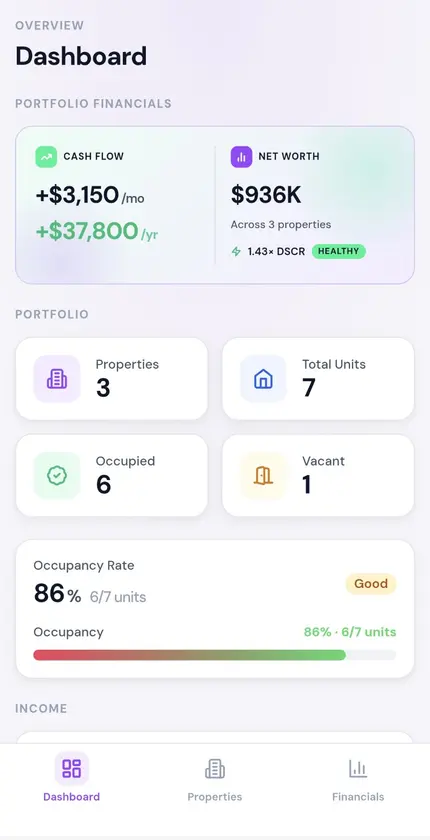This screenshot has height=840, width=430.
Task: View the Vacant units card
Action: (x=318, y=476)
